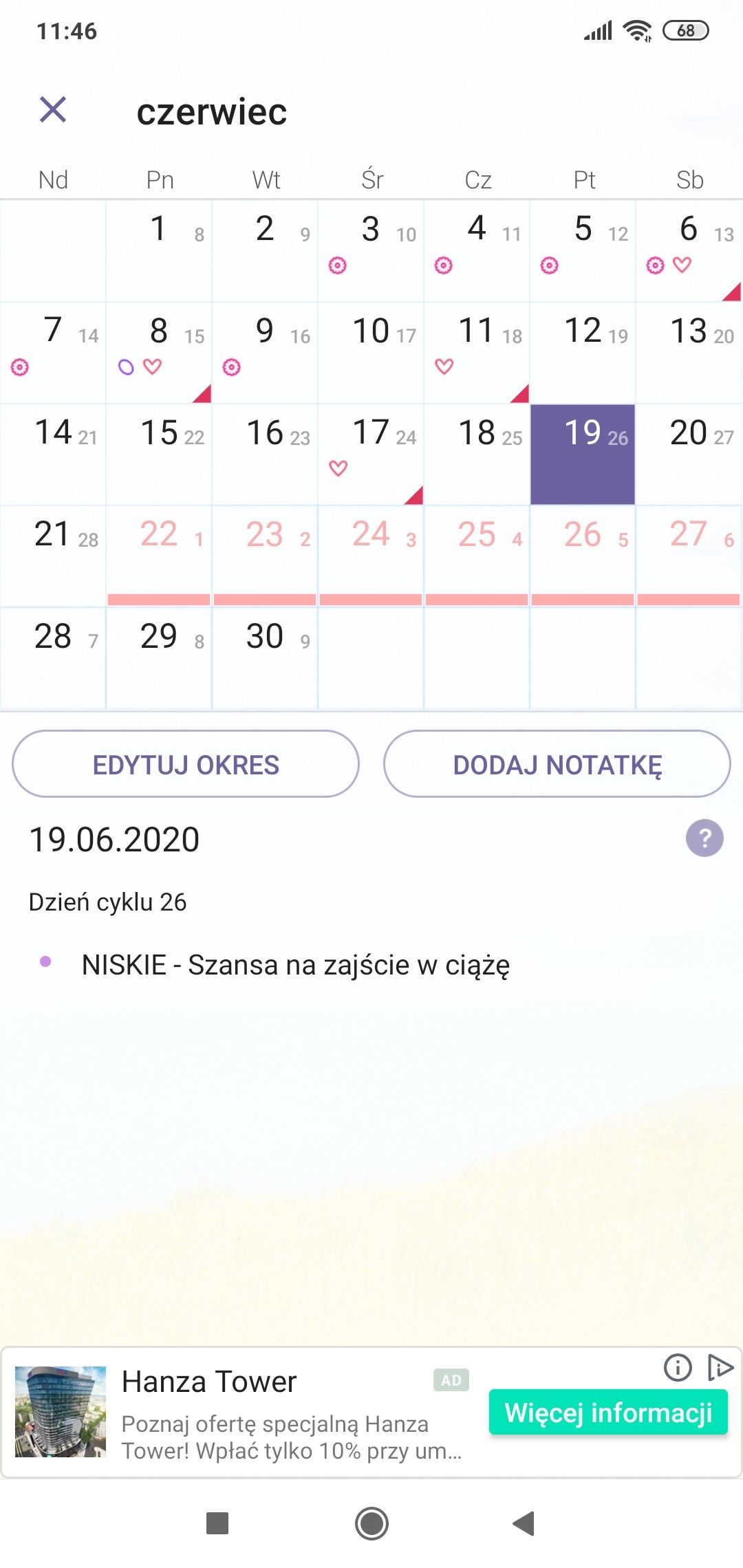Select June 1 in the calendar
This screenshot has width=743, height=1568.
(159, 250)
